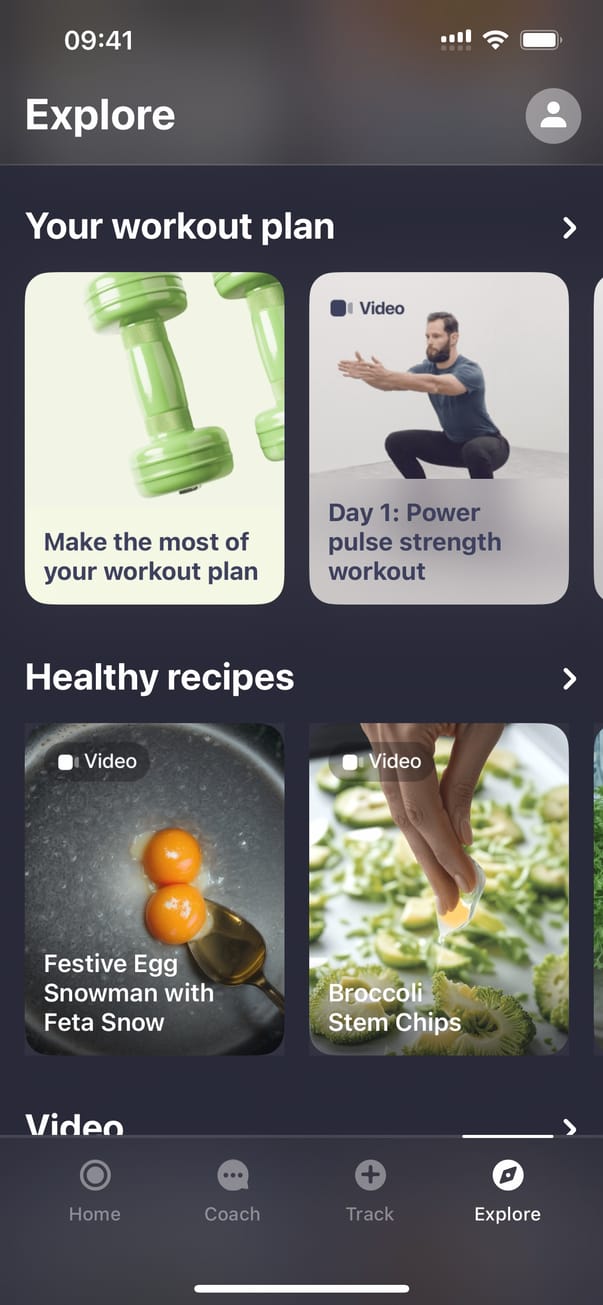The width and height of the screenshot is (603, 1305).
Task: Select the Explore tab
Action: coord(507,1191)
